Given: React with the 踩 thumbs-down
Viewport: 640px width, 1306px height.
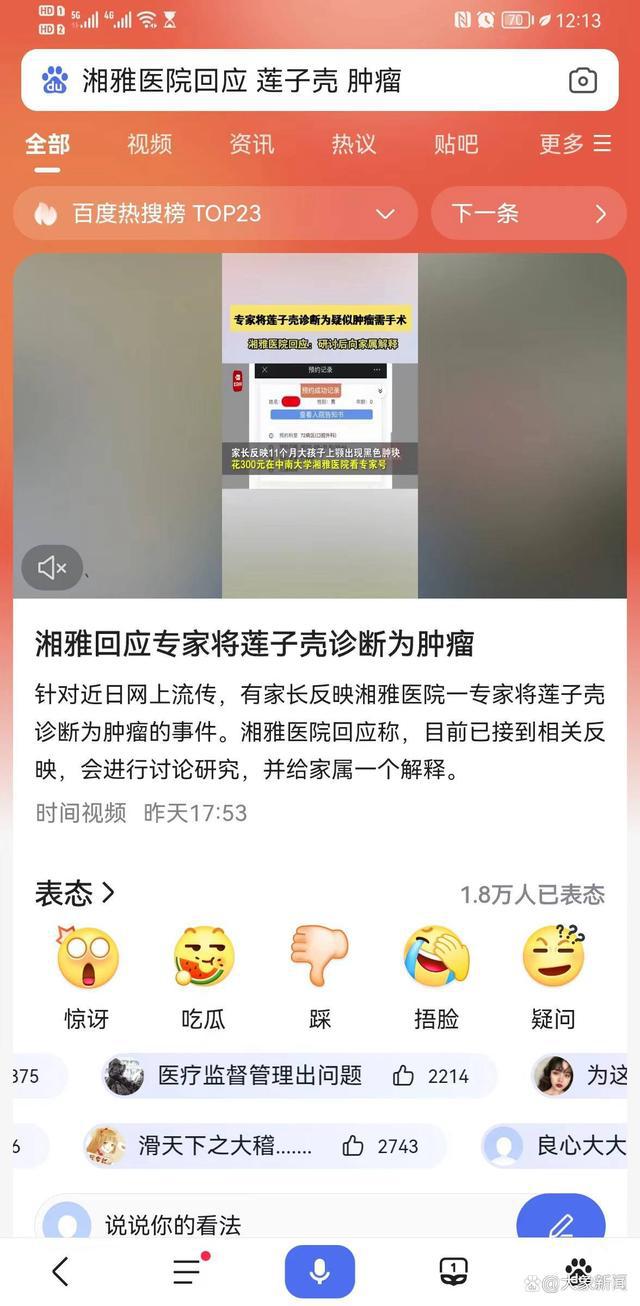Looking at the screenshot, I should 319,958.
